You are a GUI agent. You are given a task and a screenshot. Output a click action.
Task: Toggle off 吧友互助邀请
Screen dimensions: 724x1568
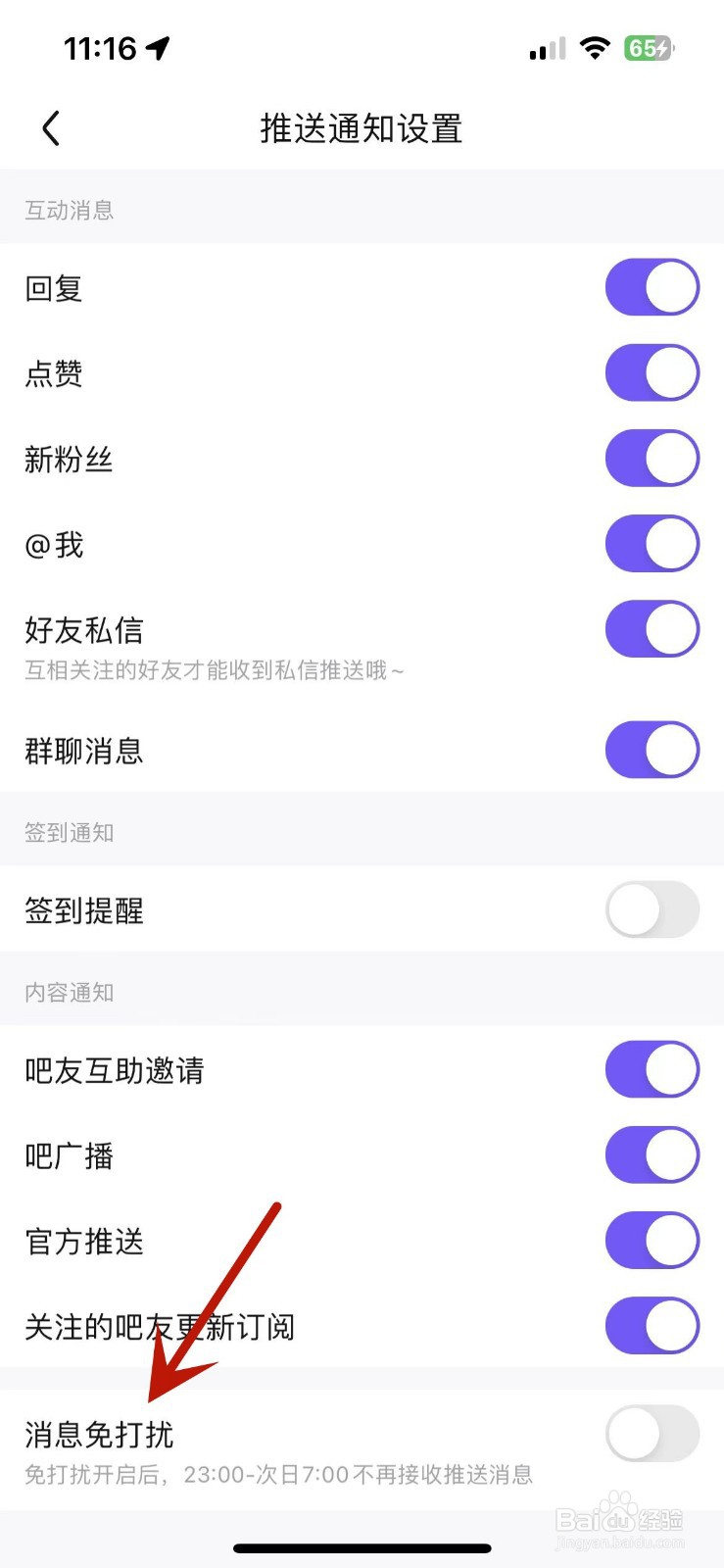[x=652, y=1069]
